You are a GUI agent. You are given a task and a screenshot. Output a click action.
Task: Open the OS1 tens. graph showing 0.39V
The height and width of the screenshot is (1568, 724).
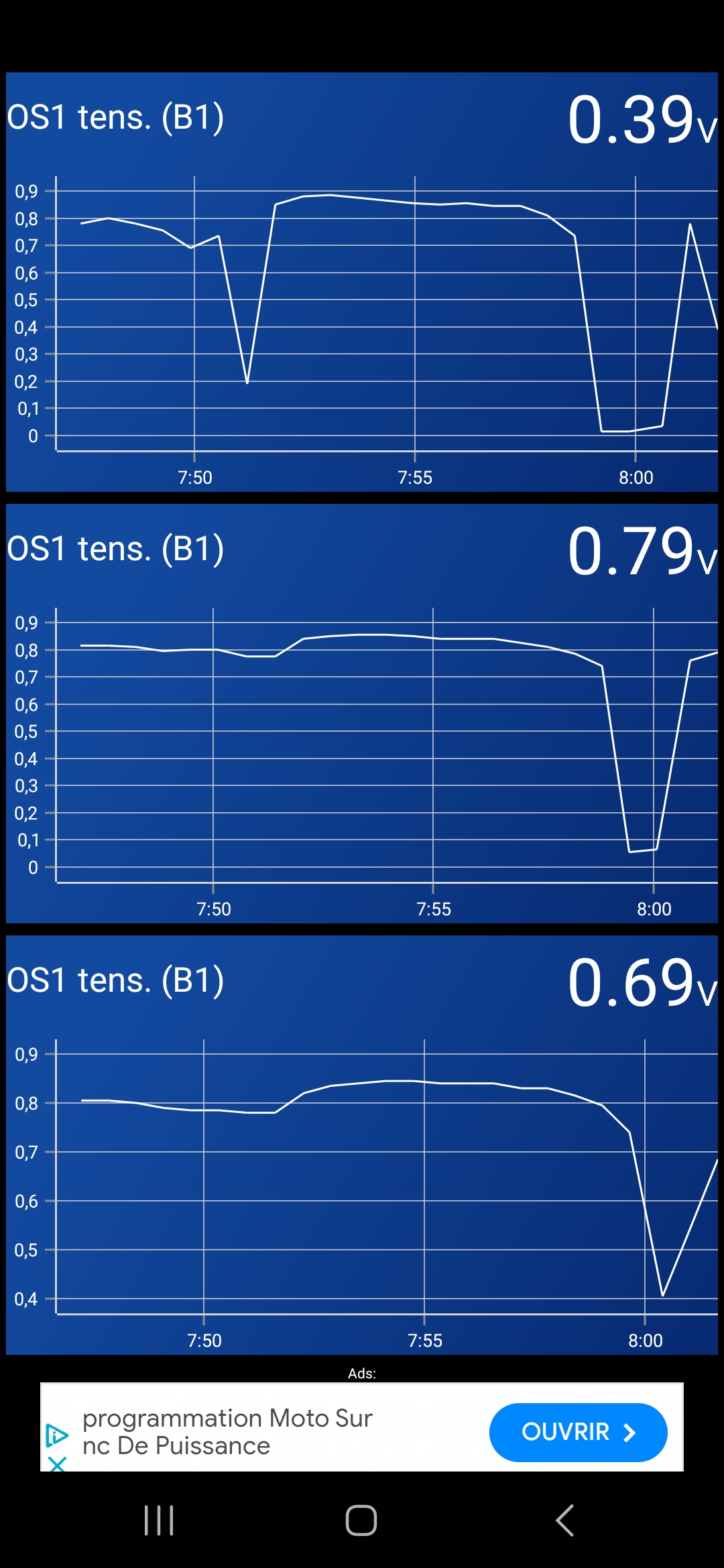tap(362, 282)
